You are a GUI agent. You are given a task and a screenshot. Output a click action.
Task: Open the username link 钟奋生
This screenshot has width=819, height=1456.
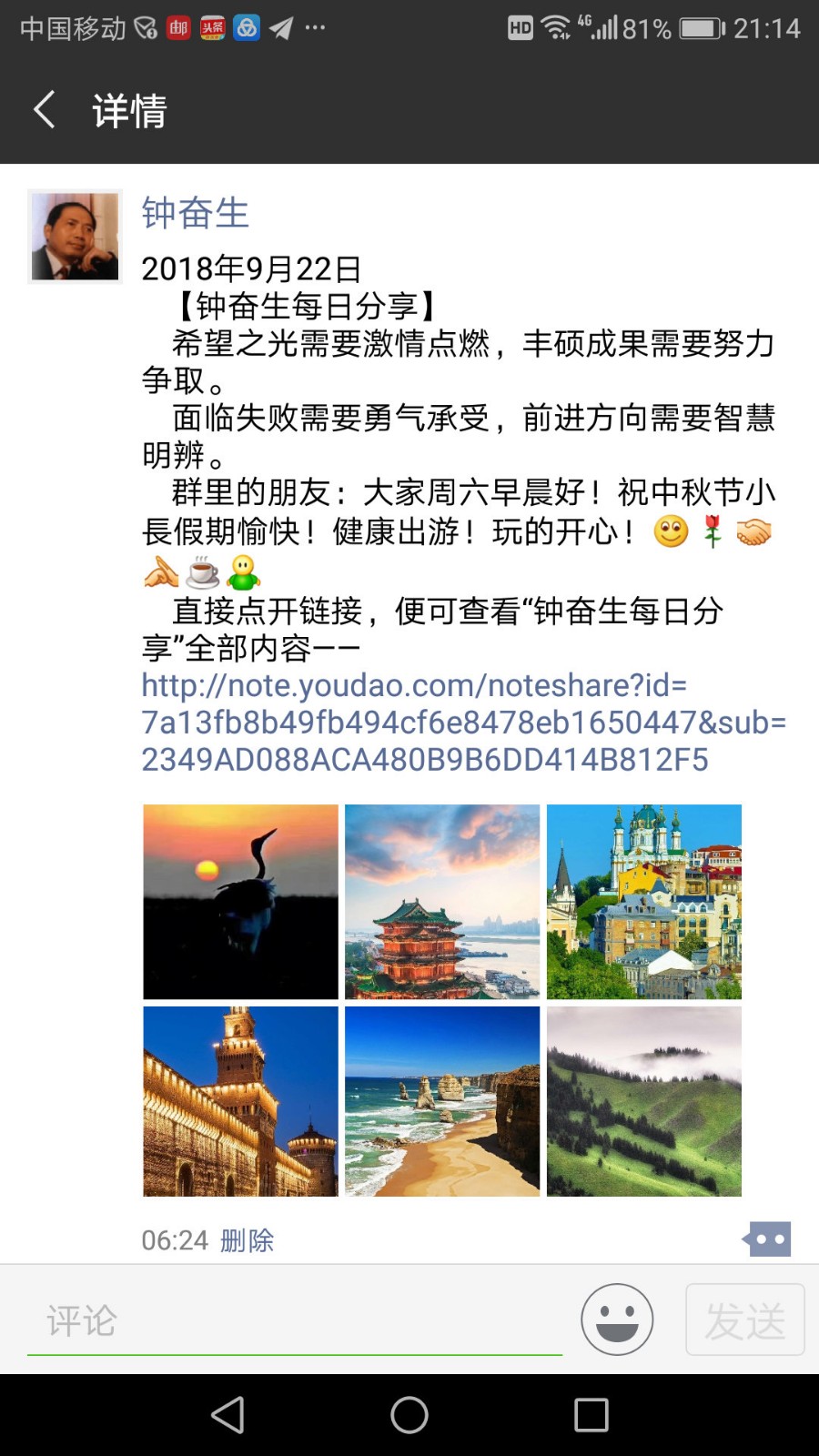[x=195, y=213]
